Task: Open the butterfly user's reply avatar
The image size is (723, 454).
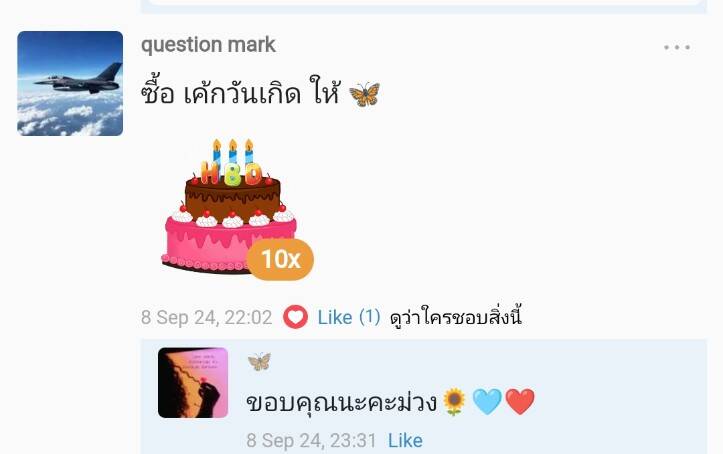Action: [193, 382]
